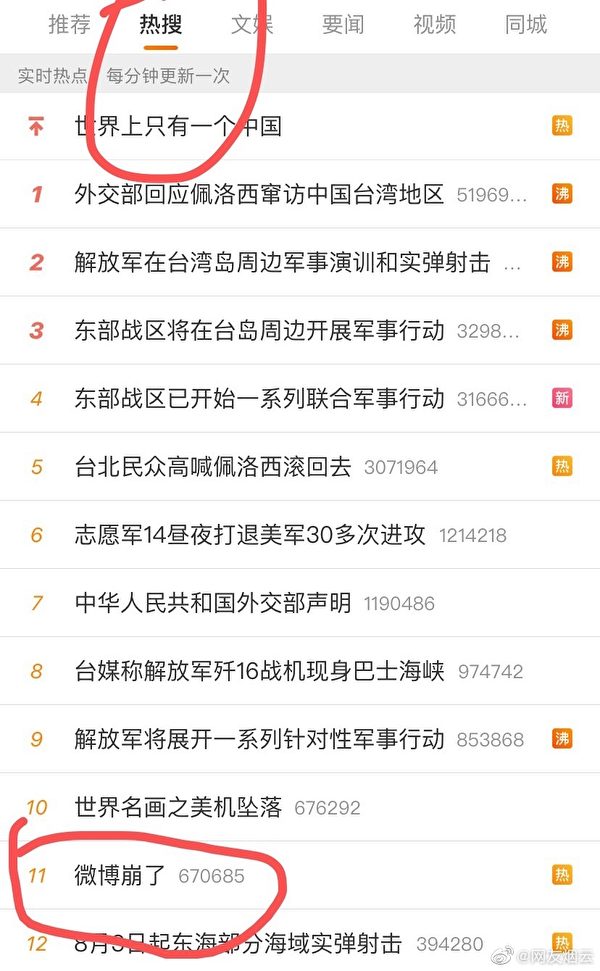Screen dimensions: 600x971
Task: Open topic 台媒称解放军歼16战机现身巴士海峡
Action: point(259,671)
